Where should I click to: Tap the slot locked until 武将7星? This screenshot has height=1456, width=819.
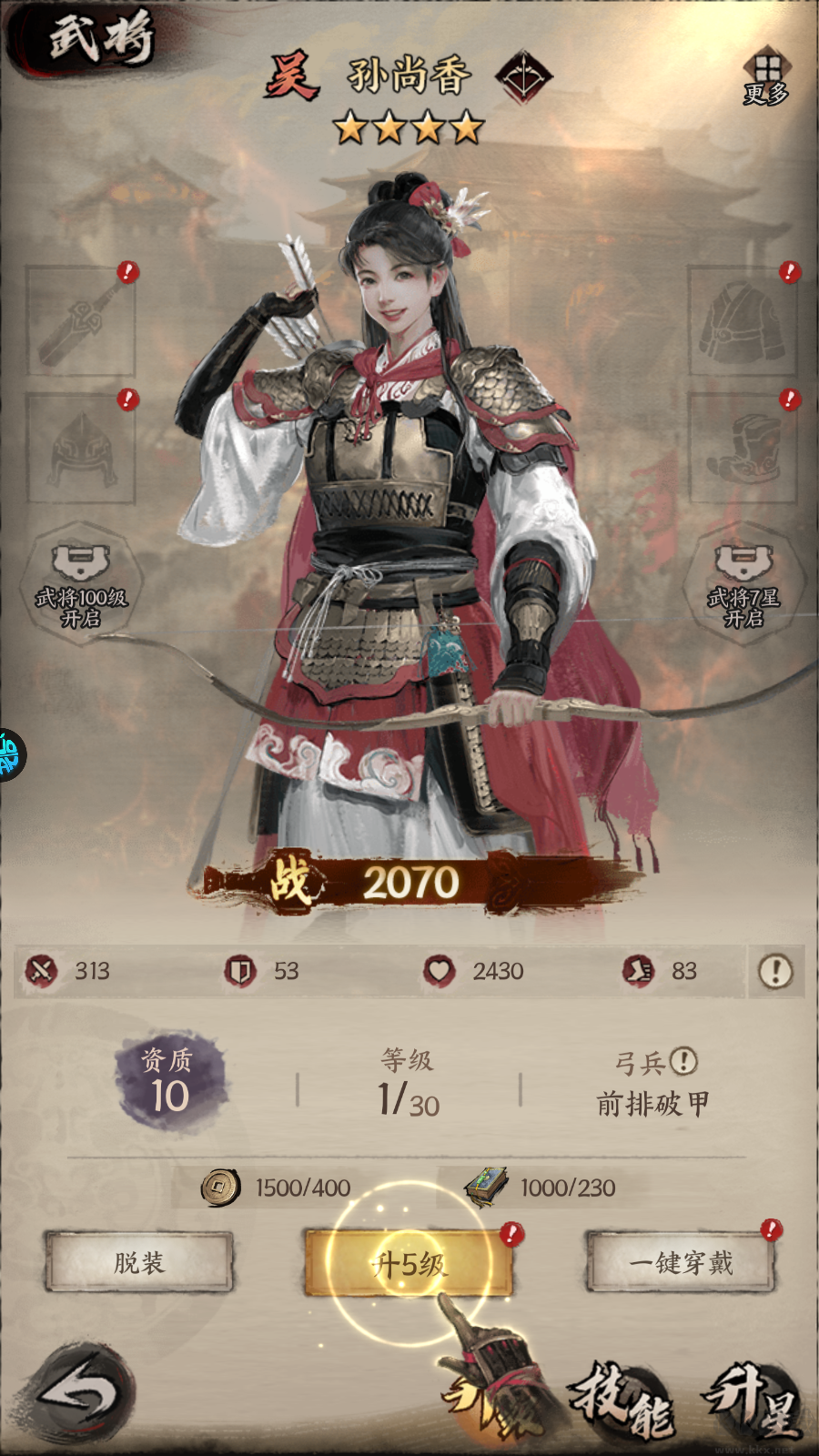(x=743, y=584)
